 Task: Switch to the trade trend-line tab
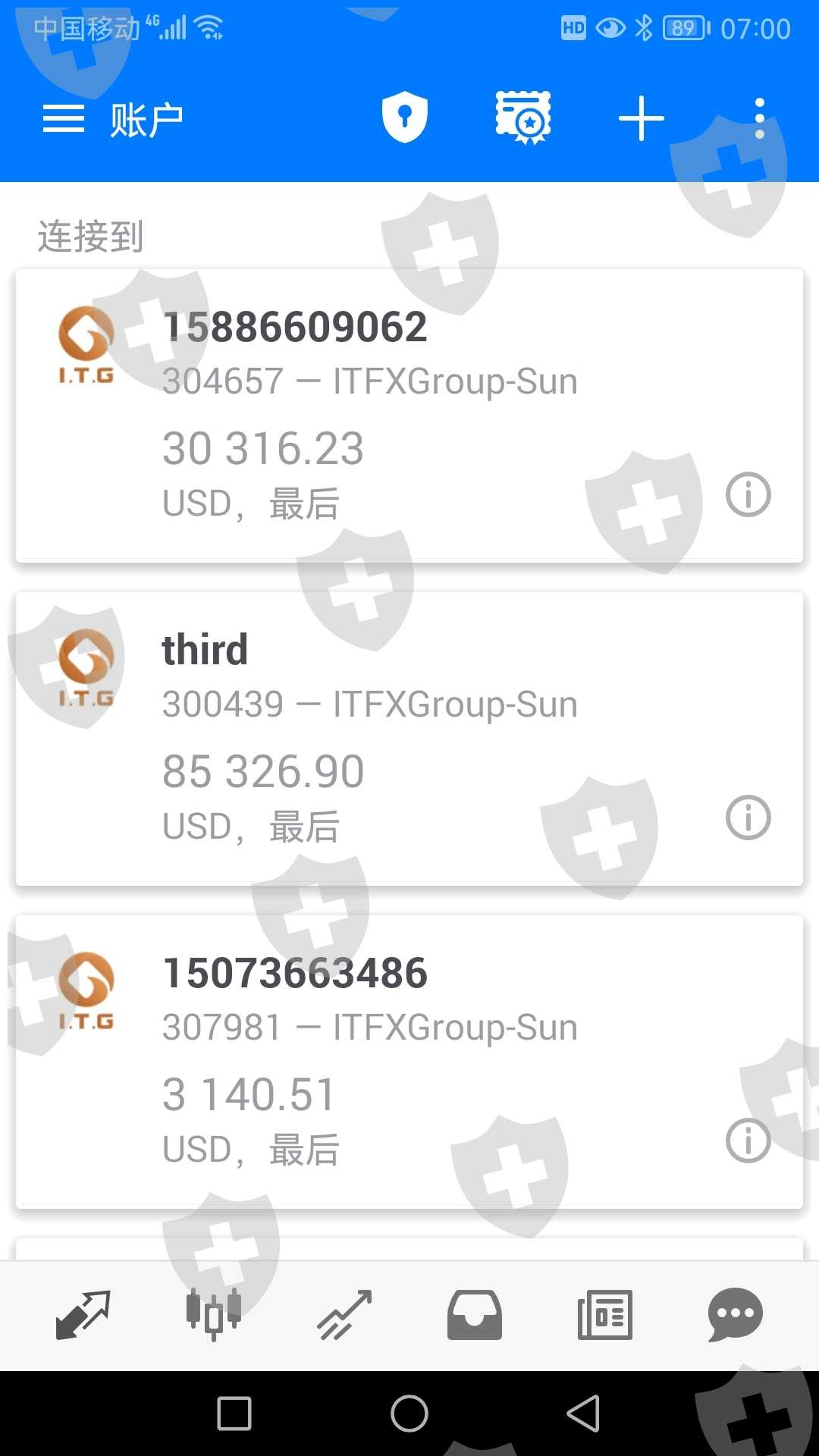click(344, 1315)
